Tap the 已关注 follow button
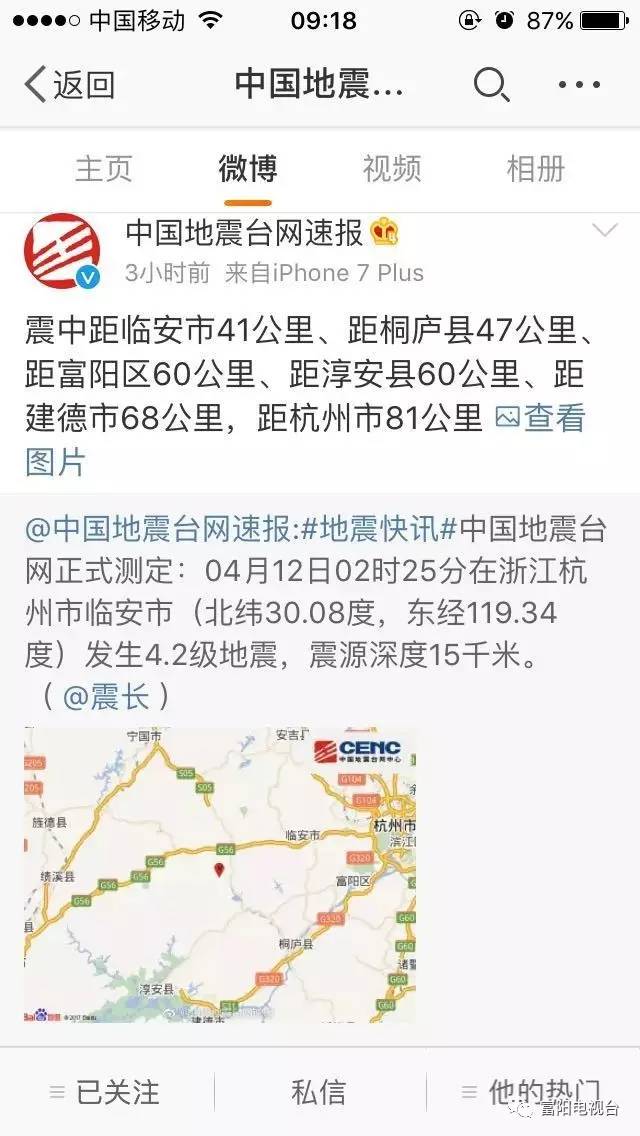Screen dimensions: 640x1136 tap(105, 1092)
